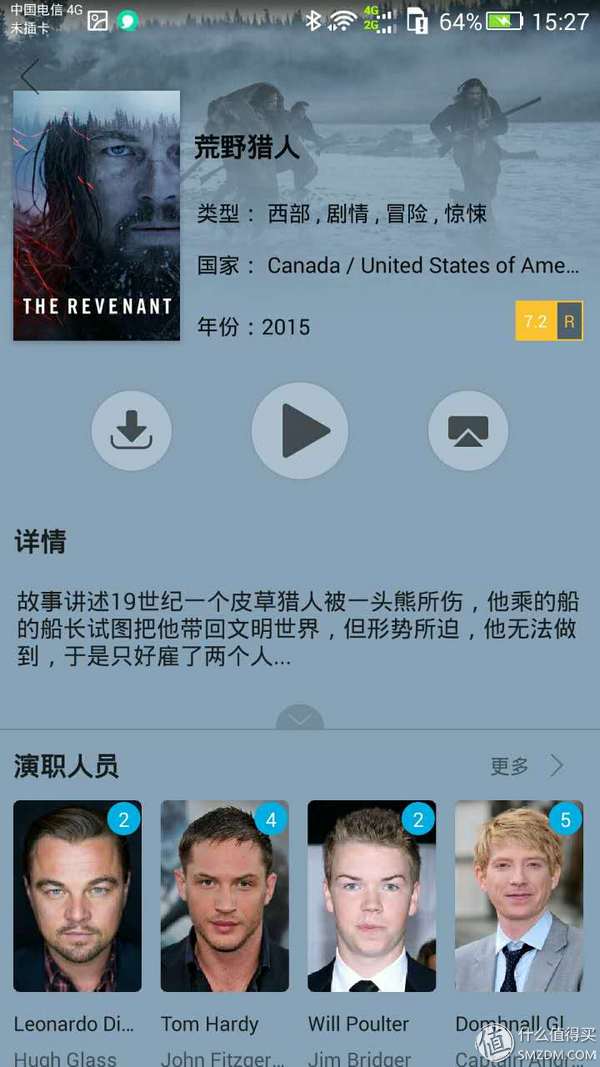Viewport: 600px width, 1067px height.
Task: Play the movie 荒野猎人
Action: coord(300,431)
